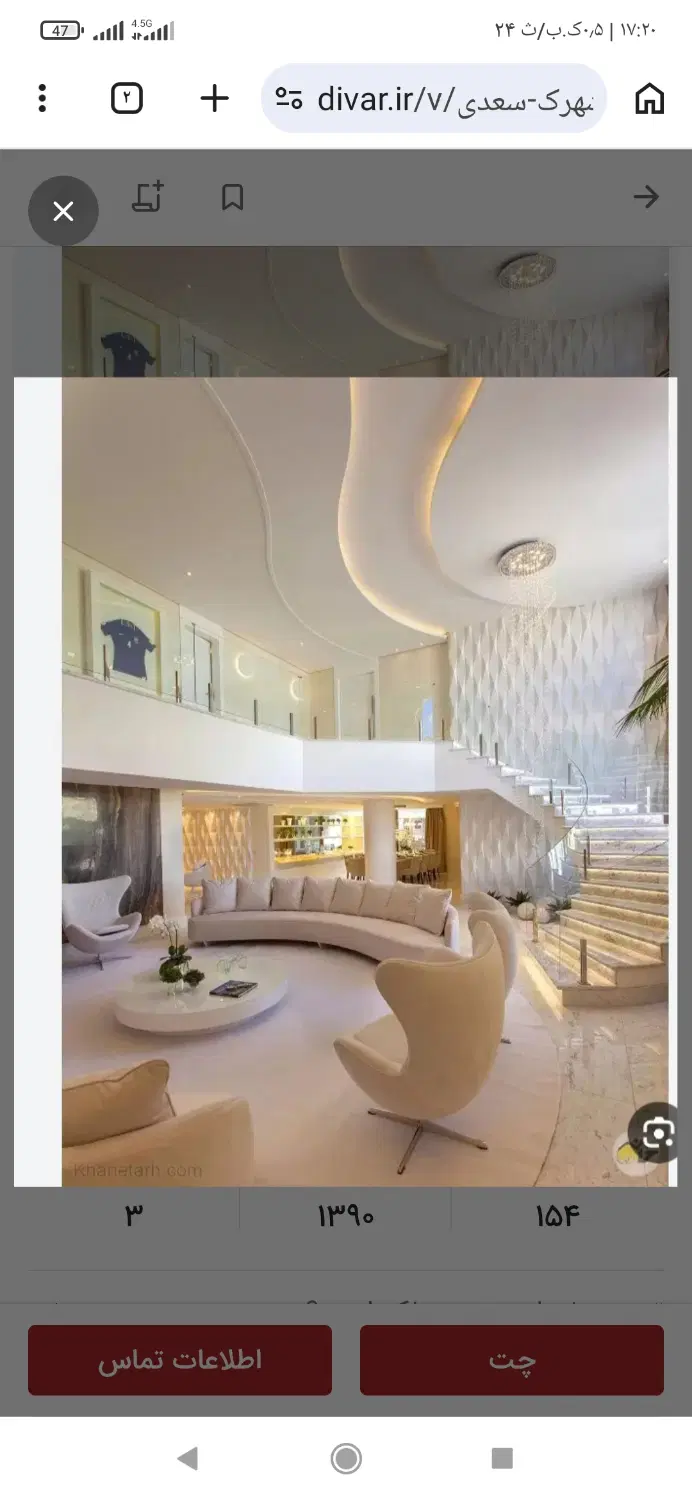The height and width of the screenshot is (1500, 692).
Task: Go back with the system back button
Action: [x=187, y=1458]
